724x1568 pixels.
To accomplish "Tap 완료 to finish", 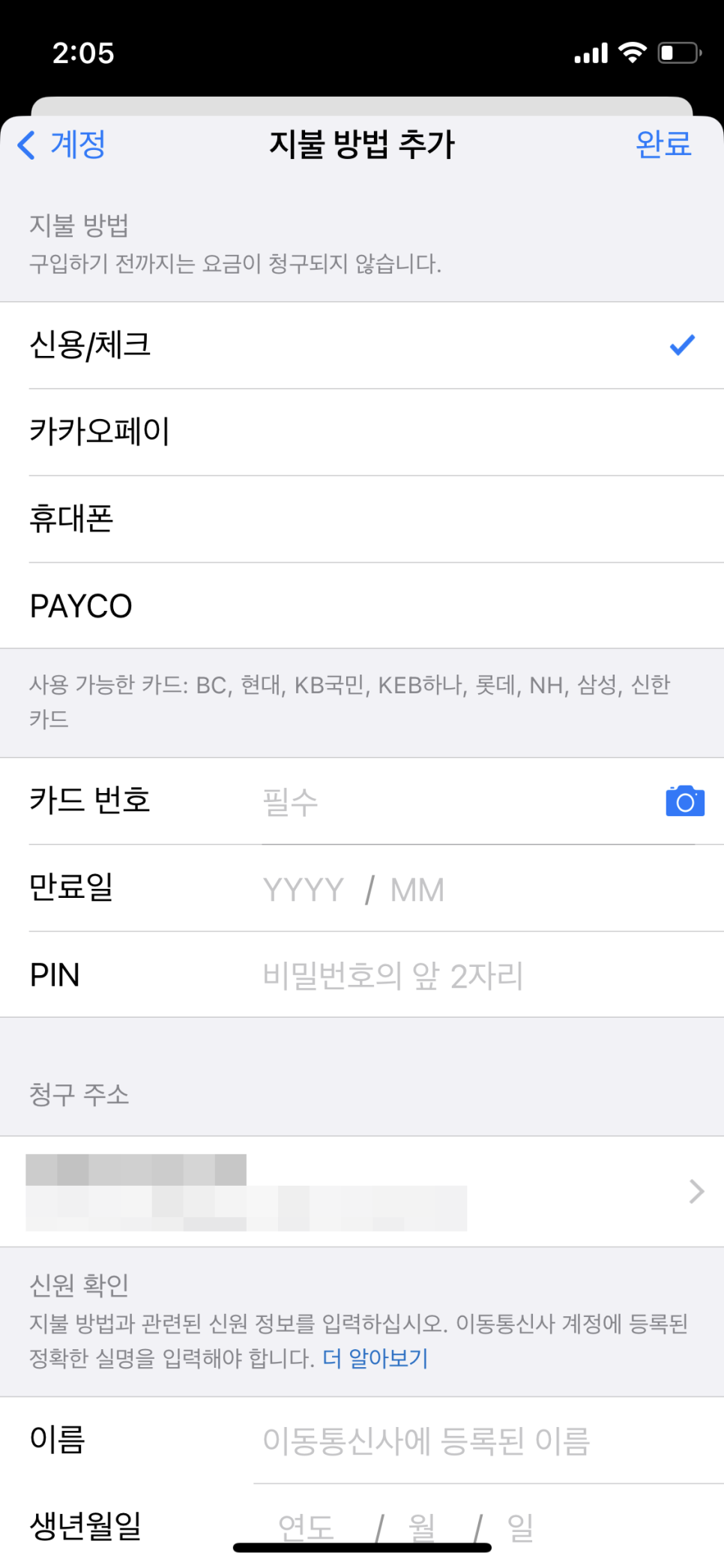I will click(663, 144).
